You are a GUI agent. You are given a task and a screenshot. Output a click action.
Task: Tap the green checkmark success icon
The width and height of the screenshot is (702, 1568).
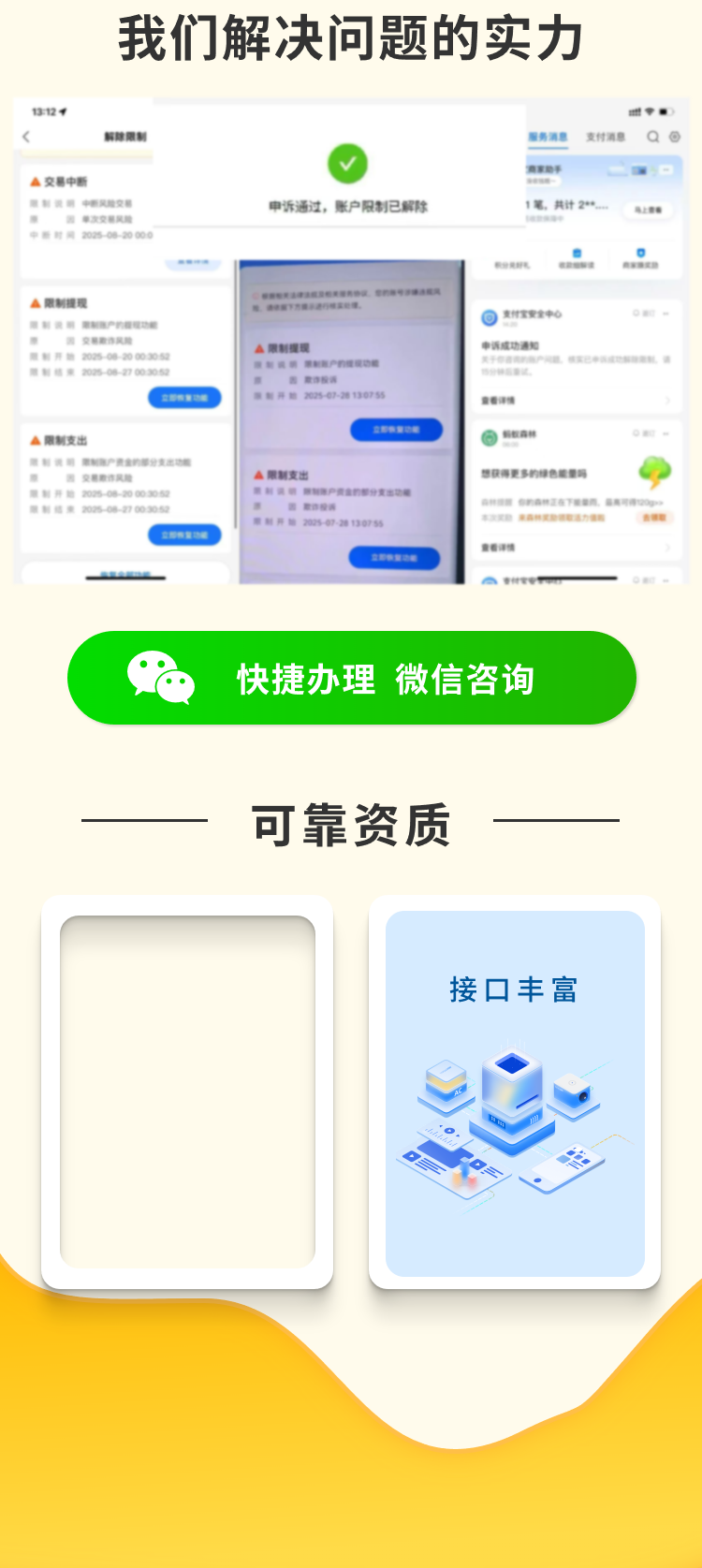tap(347, 164)
